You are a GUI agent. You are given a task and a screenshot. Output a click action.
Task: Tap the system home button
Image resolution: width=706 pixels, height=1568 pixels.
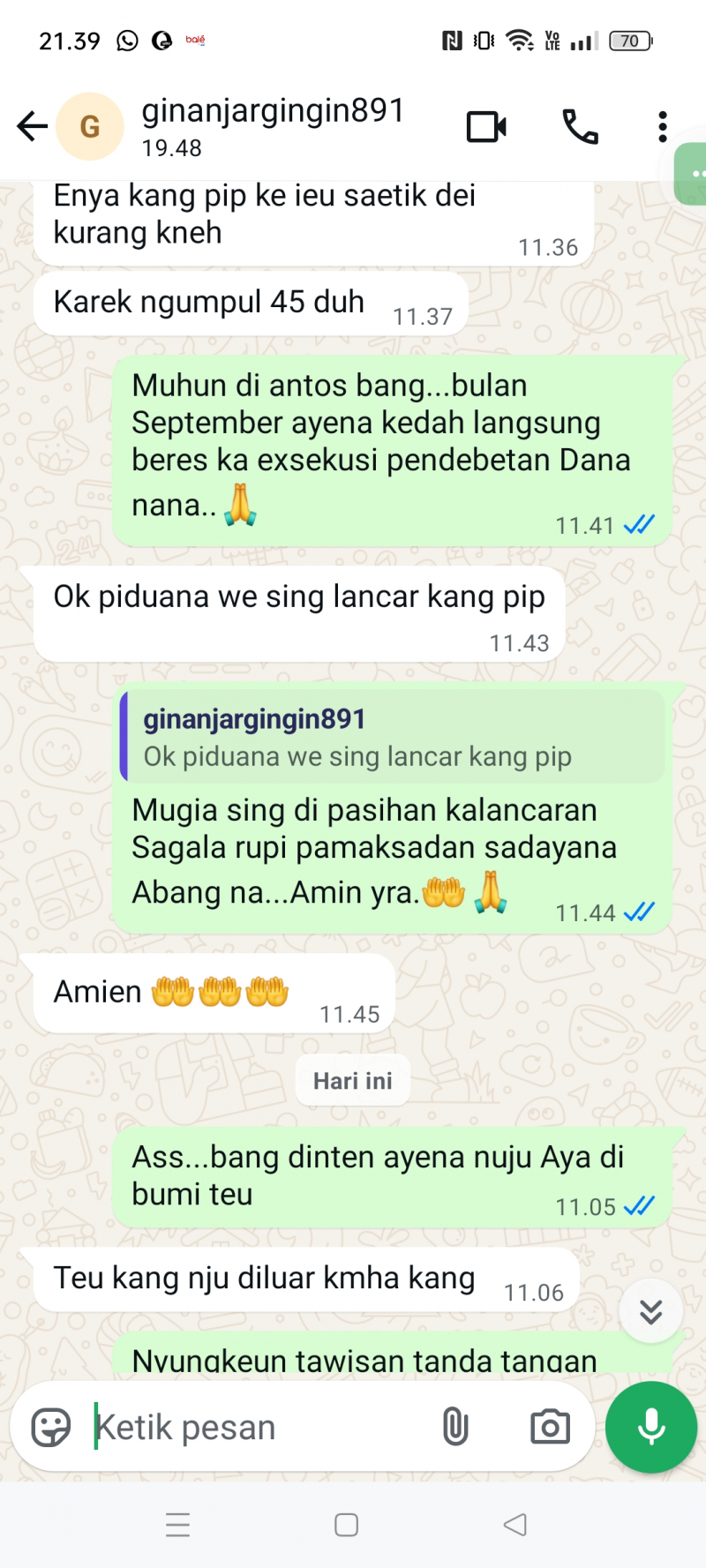346,1525
